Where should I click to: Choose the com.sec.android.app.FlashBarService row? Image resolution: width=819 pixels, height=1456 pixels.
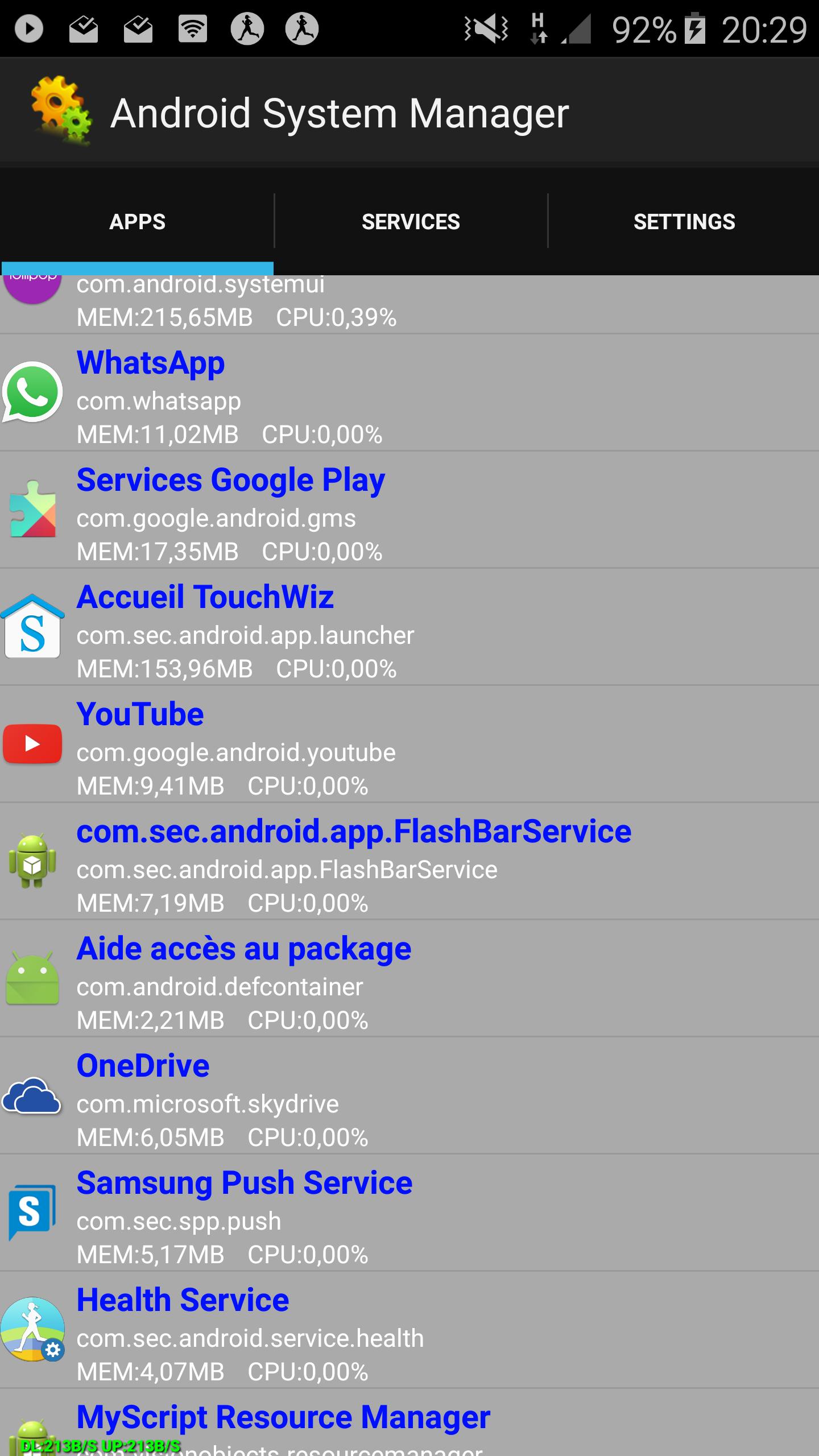coord(409,862)
